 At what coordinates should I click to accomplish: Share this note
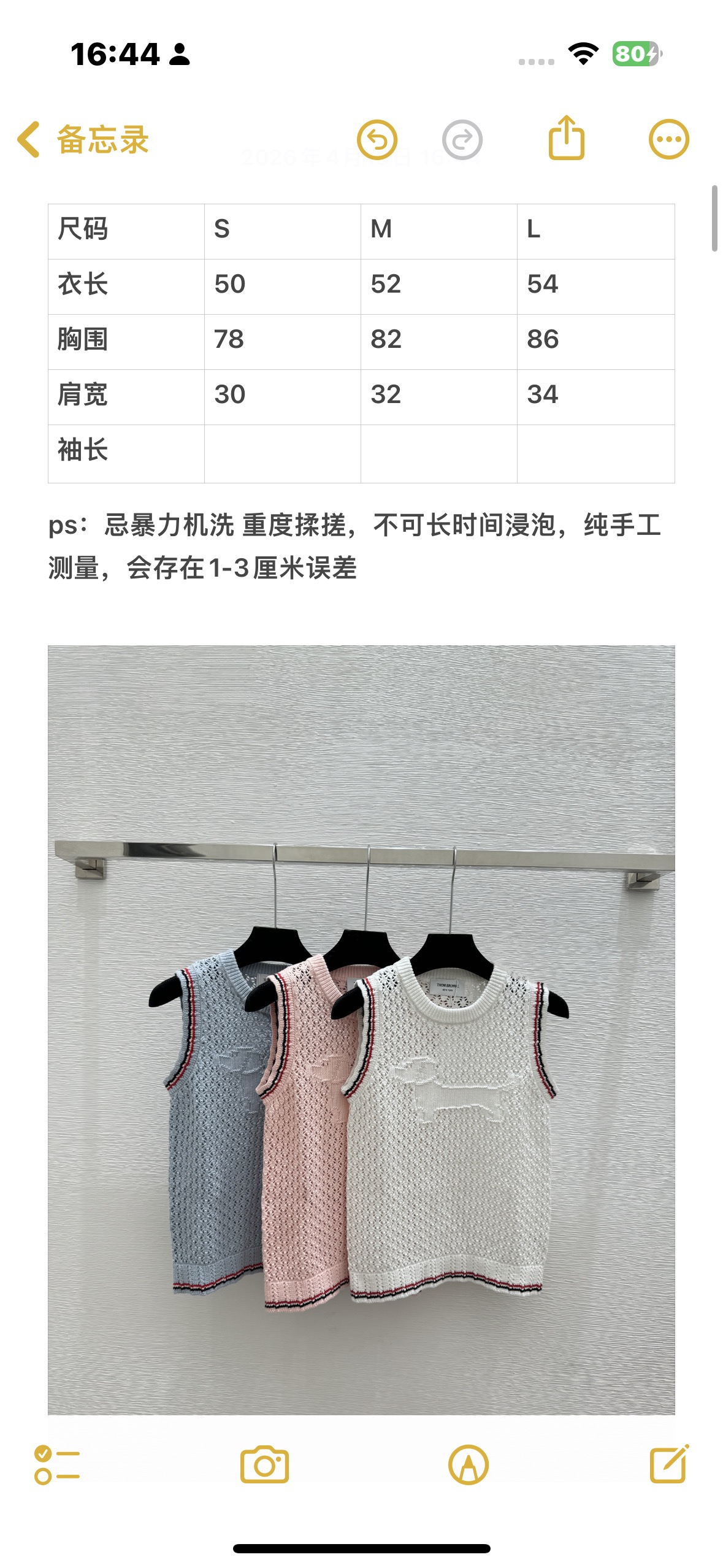pos(566,138)
